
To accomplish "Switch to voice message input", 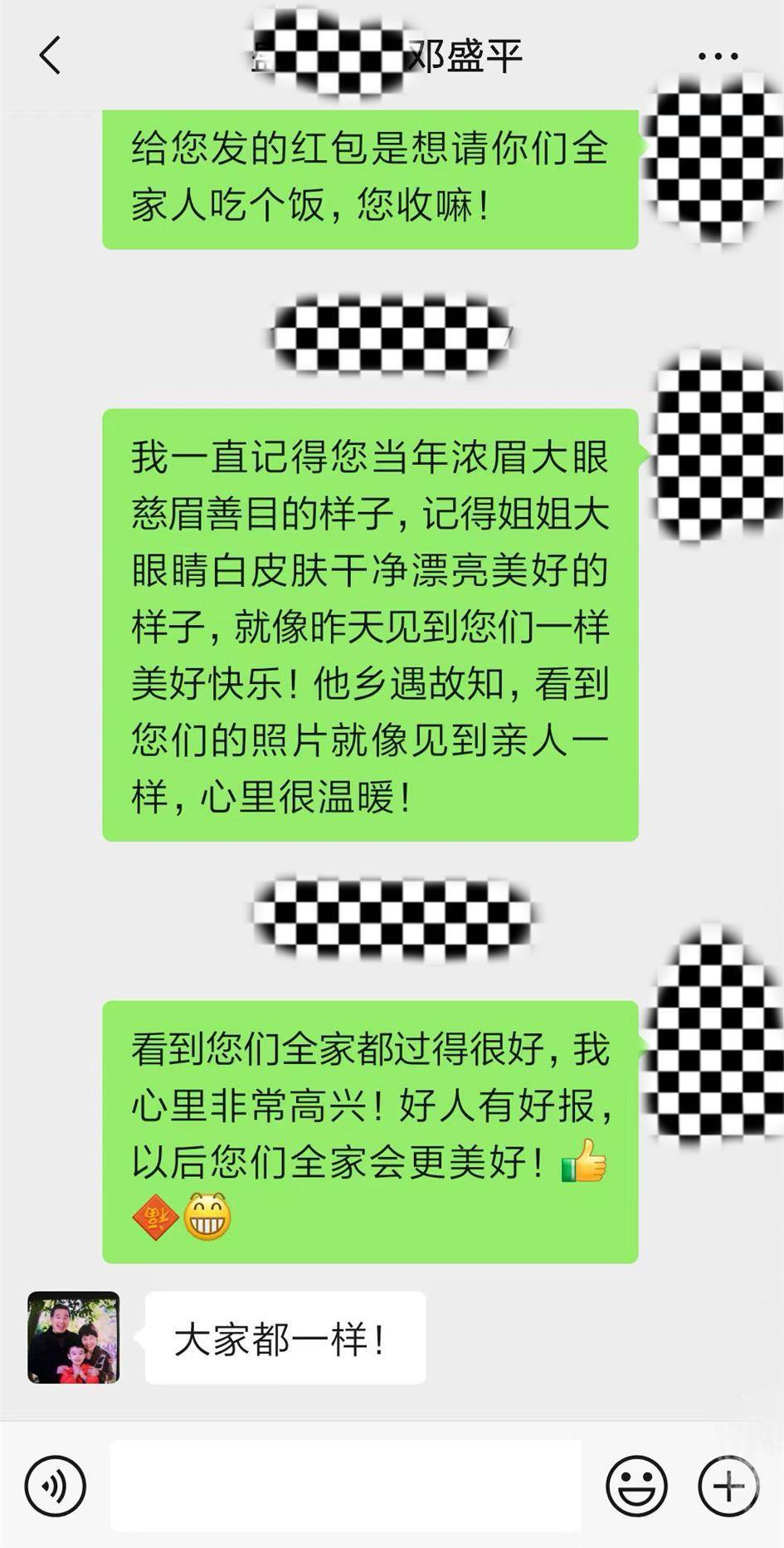I will [56, 1486].
